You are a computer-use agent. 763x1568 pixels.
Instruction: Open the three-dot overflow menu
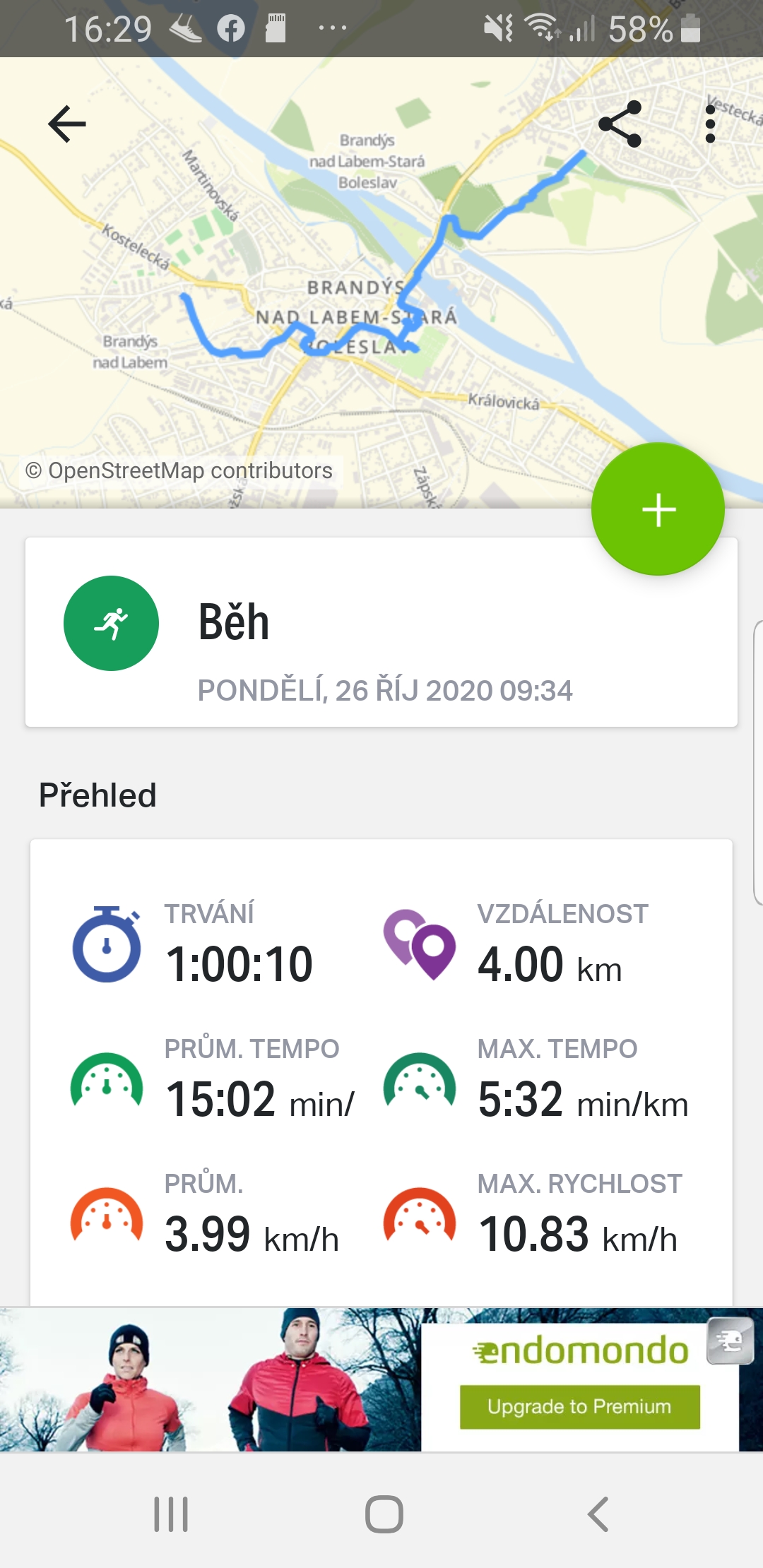point(710,124)
